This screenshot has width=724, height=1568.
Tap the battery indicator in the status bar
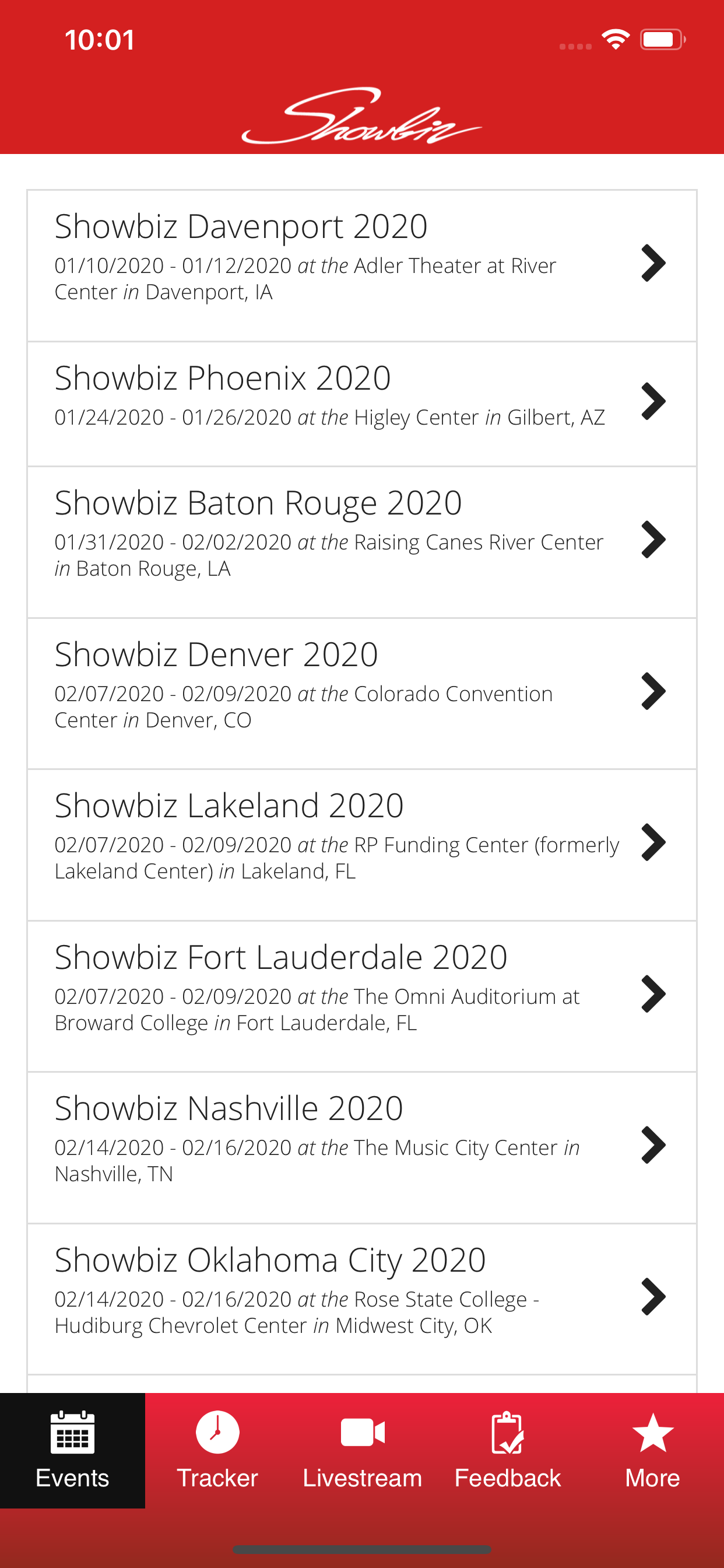(x=661, y=39)
